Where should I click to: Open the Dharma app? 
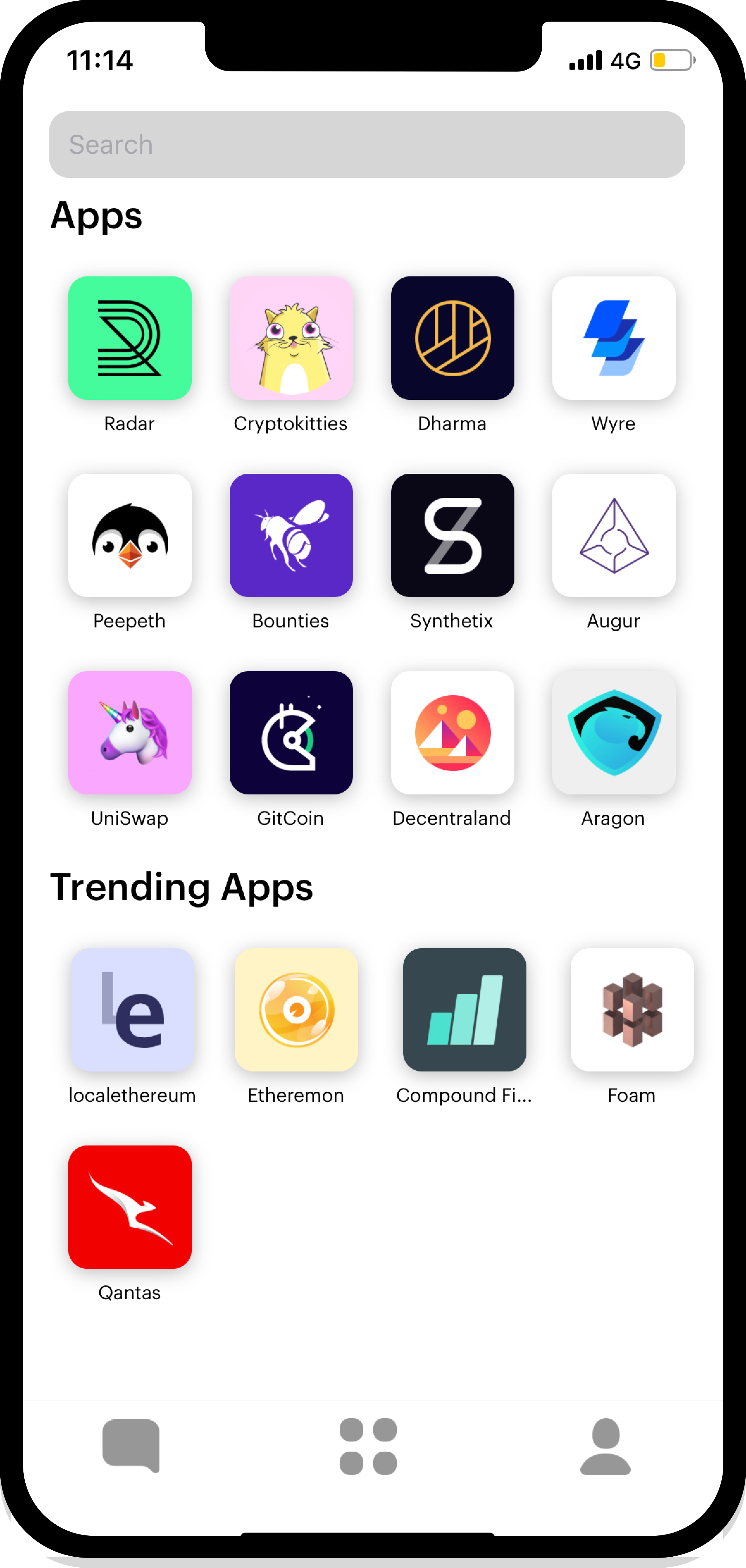pos(452,338)
